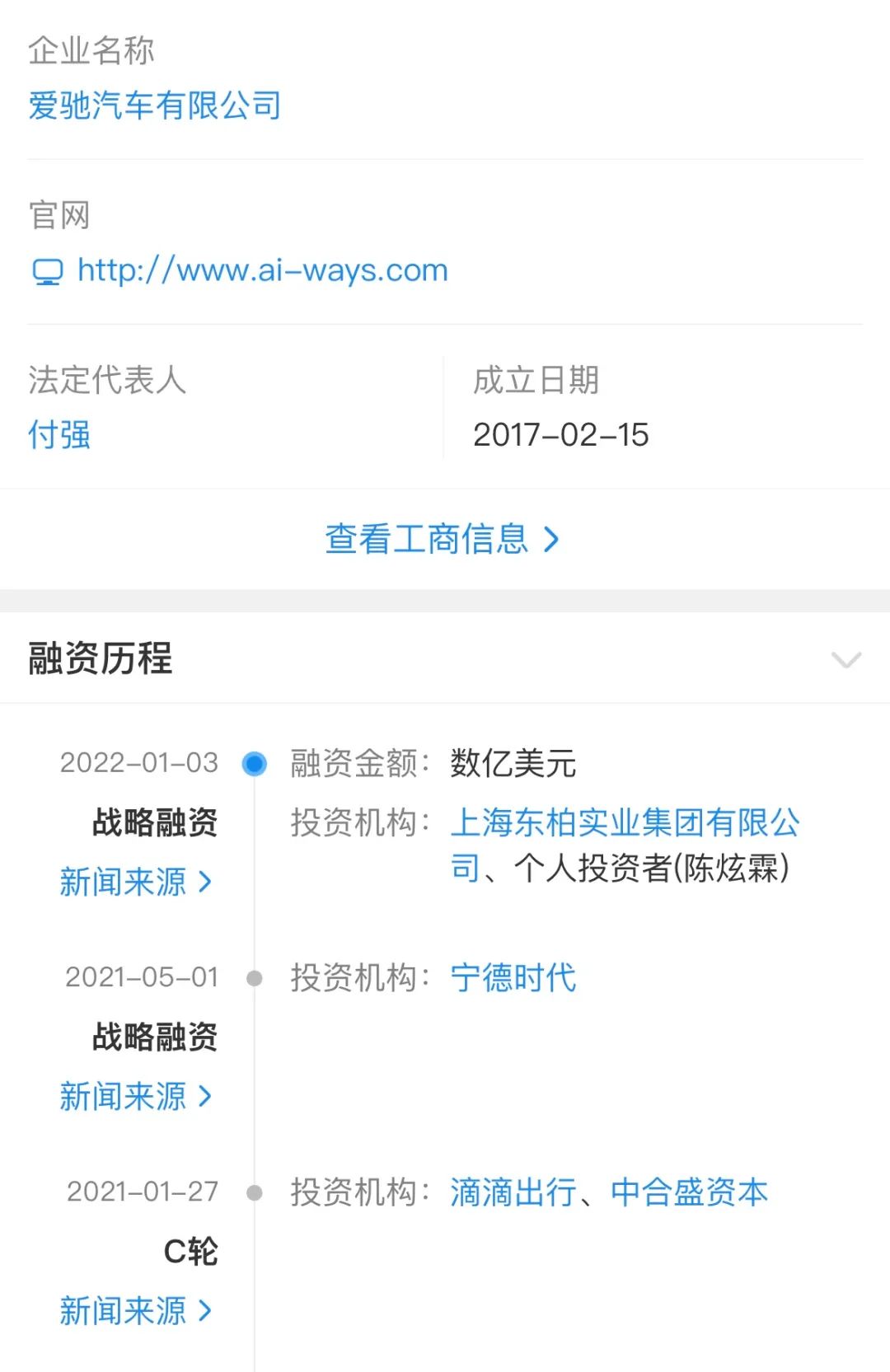Open investor 宁德时代
The image size is (890, 1372).
(513, 978)
